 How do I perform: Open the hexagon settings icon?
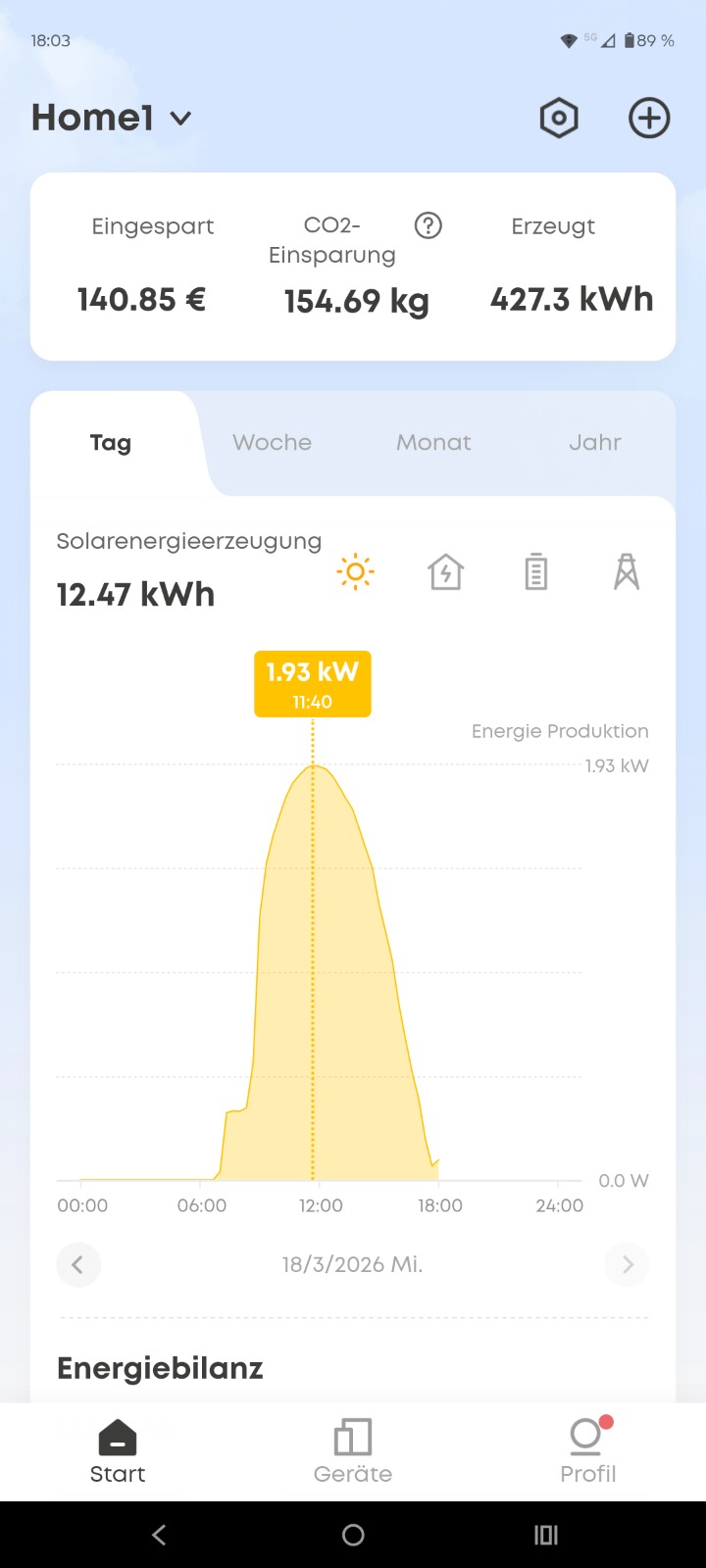559,119
